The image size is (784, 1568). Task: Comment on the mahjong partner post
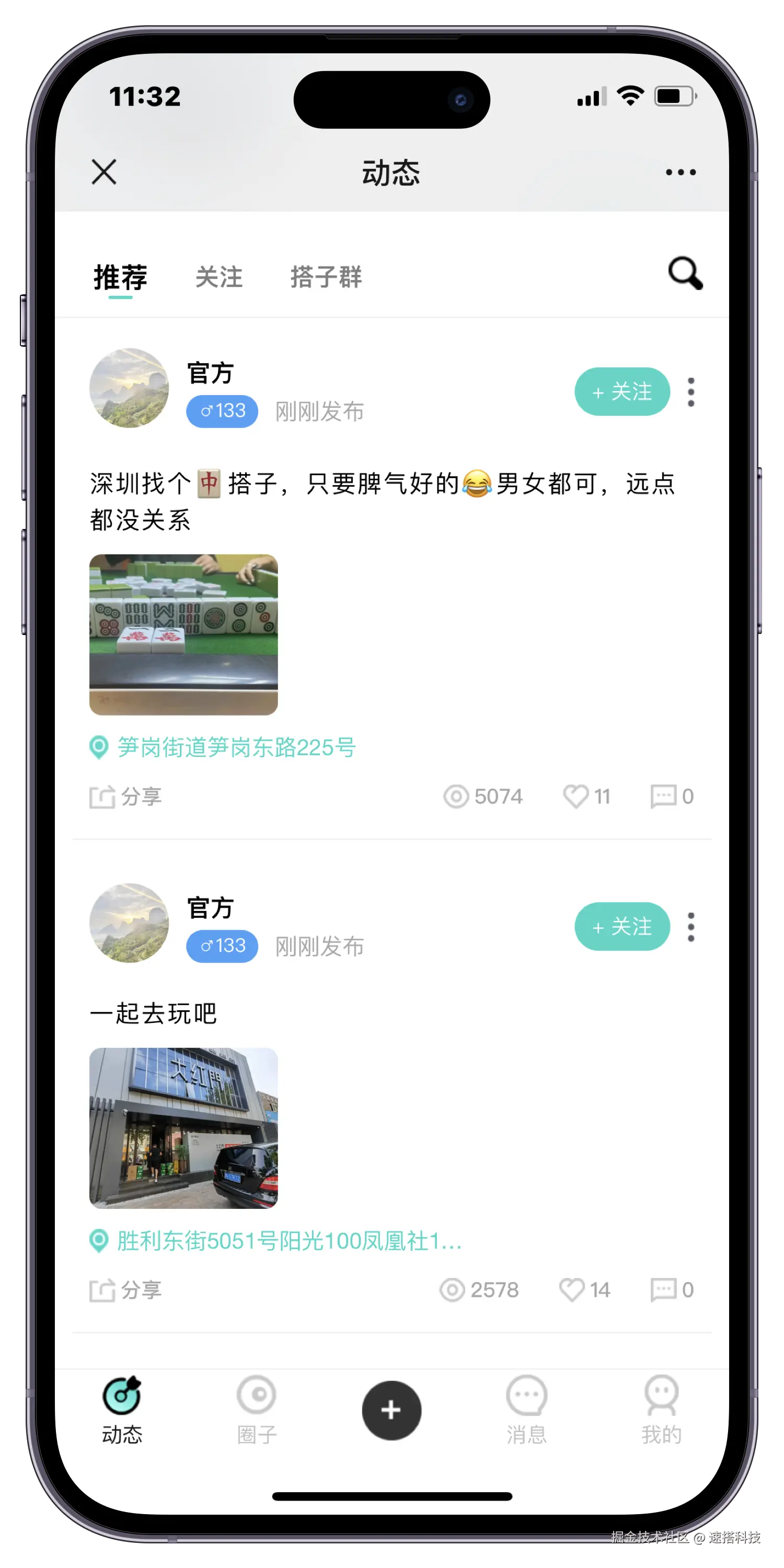coord(672,796)
